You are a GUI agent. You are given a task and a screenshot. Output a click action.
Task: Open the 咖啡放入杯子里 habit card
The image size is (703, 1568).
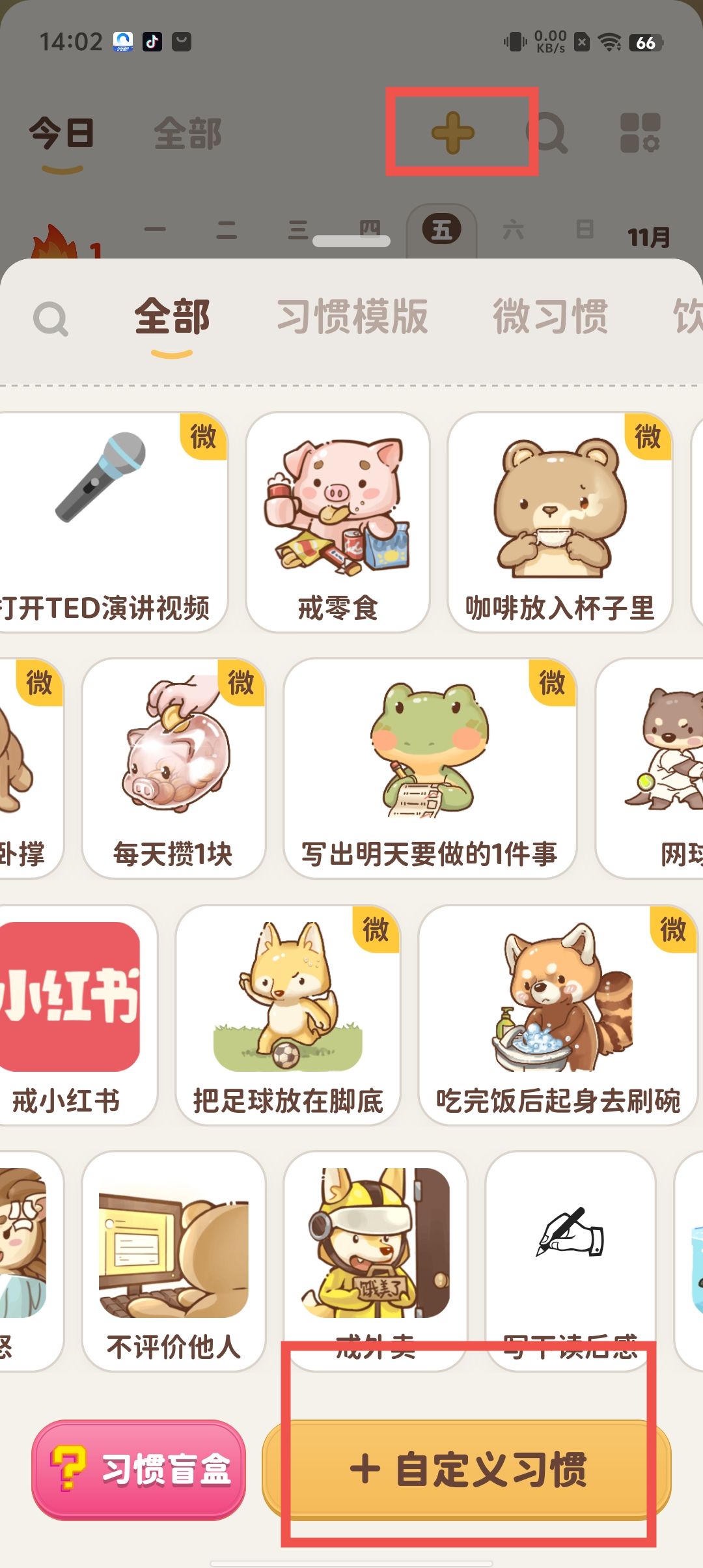pyautogui.click(x=560, y=522)
